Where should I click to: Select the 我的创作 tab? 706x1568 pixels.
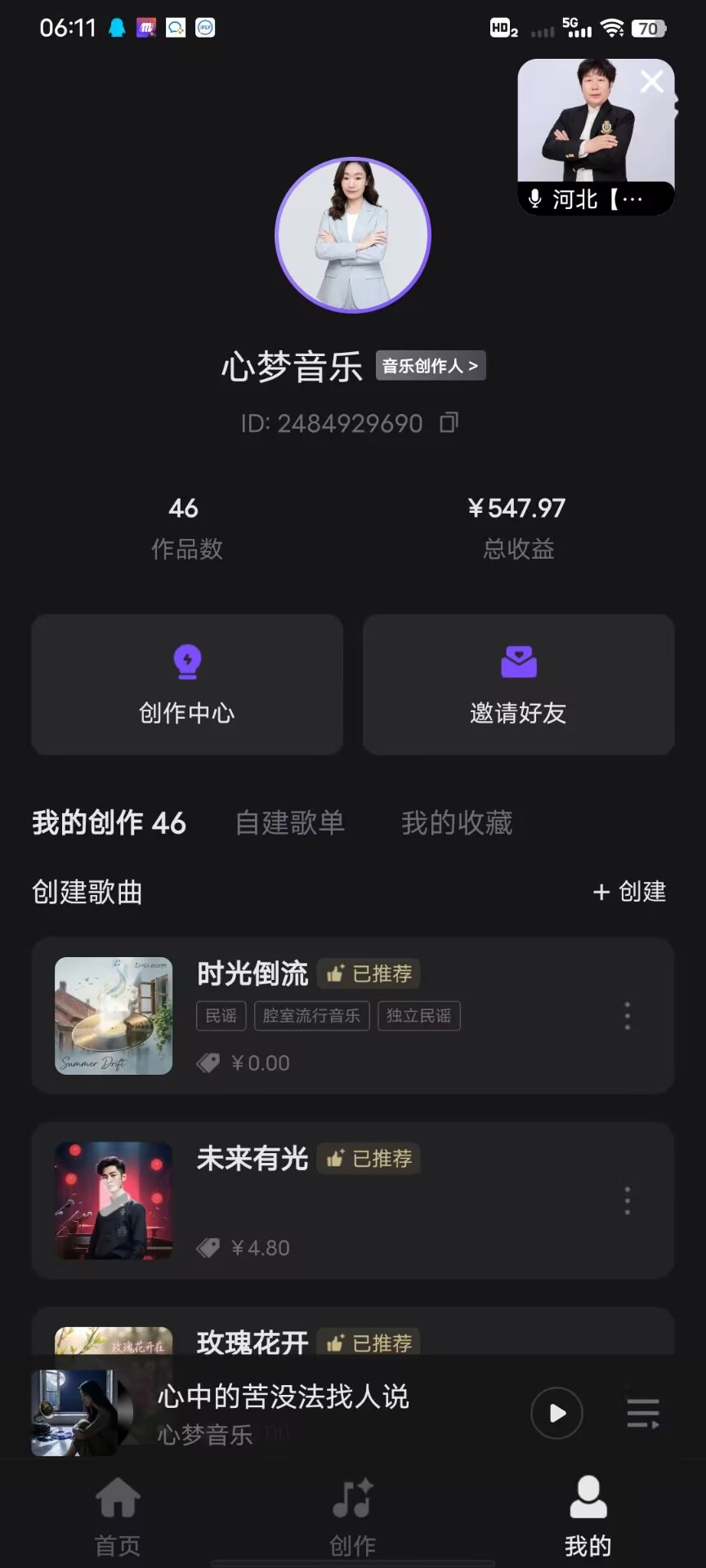pos(109,822)
